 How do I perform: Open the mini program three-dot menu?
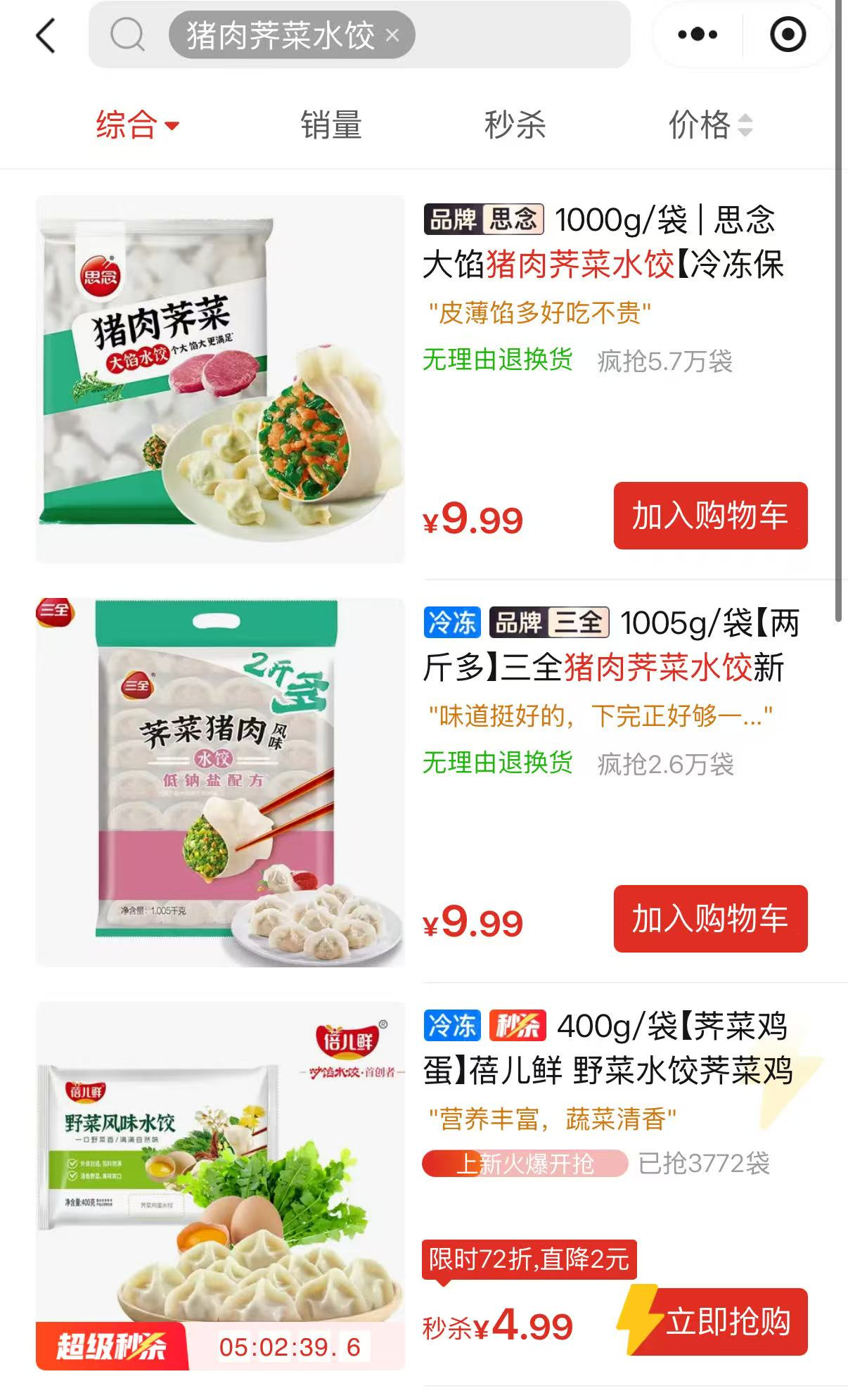point(697,34)
